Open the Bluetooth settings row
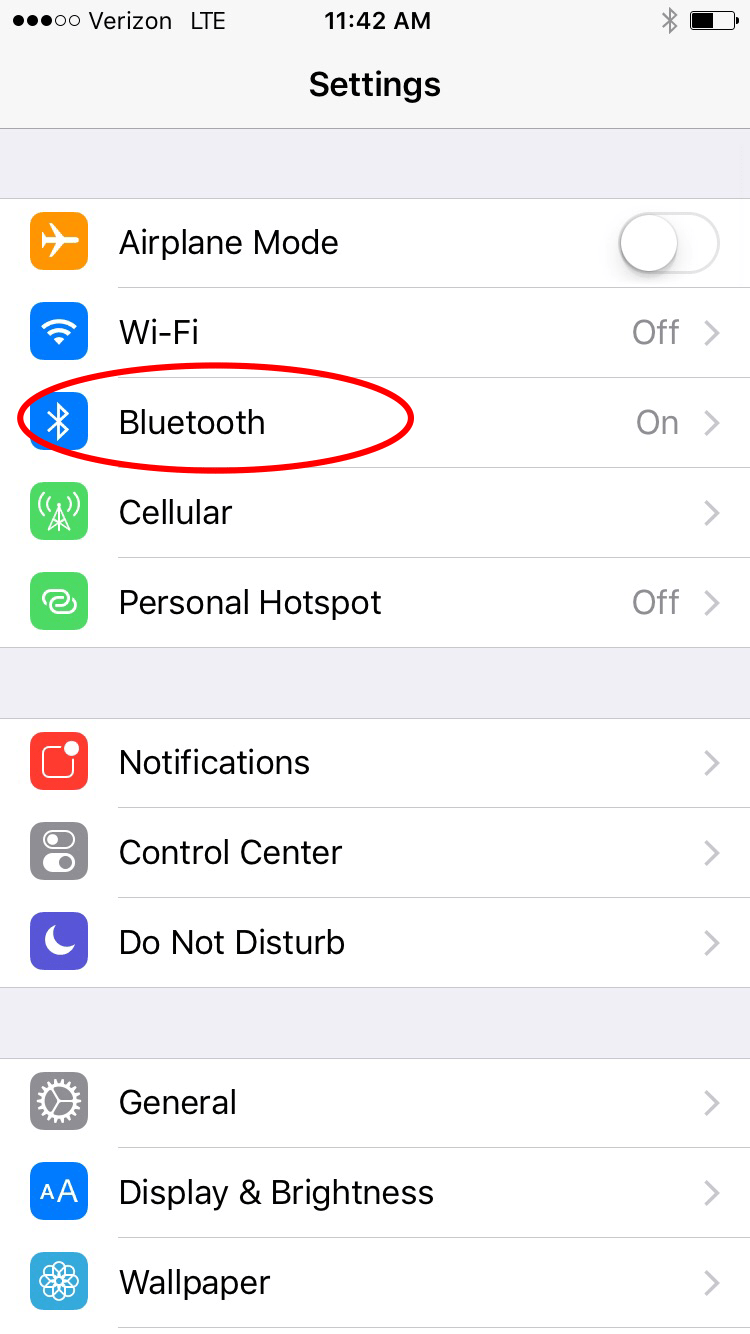 (x=375, y=423)
